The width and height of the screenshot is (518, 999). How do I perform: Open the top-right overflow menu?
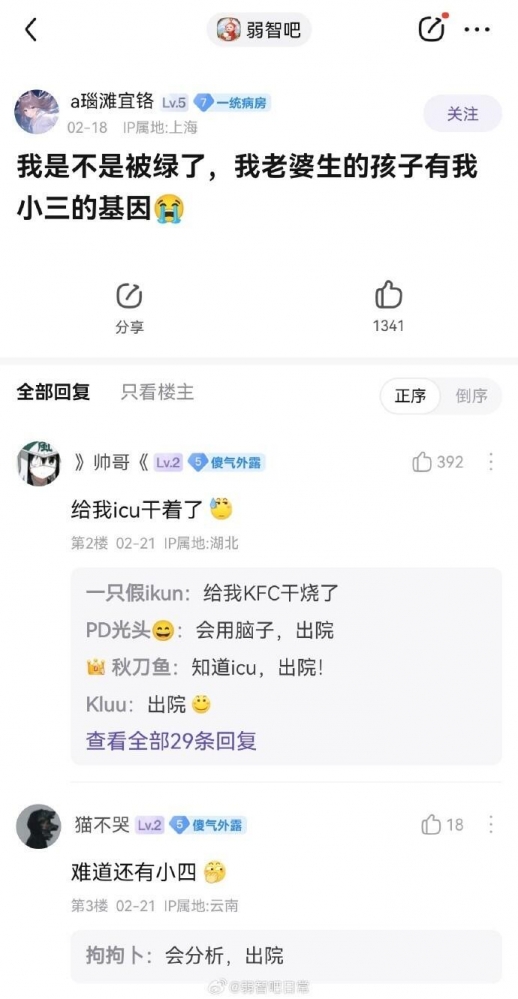point(477,29)
